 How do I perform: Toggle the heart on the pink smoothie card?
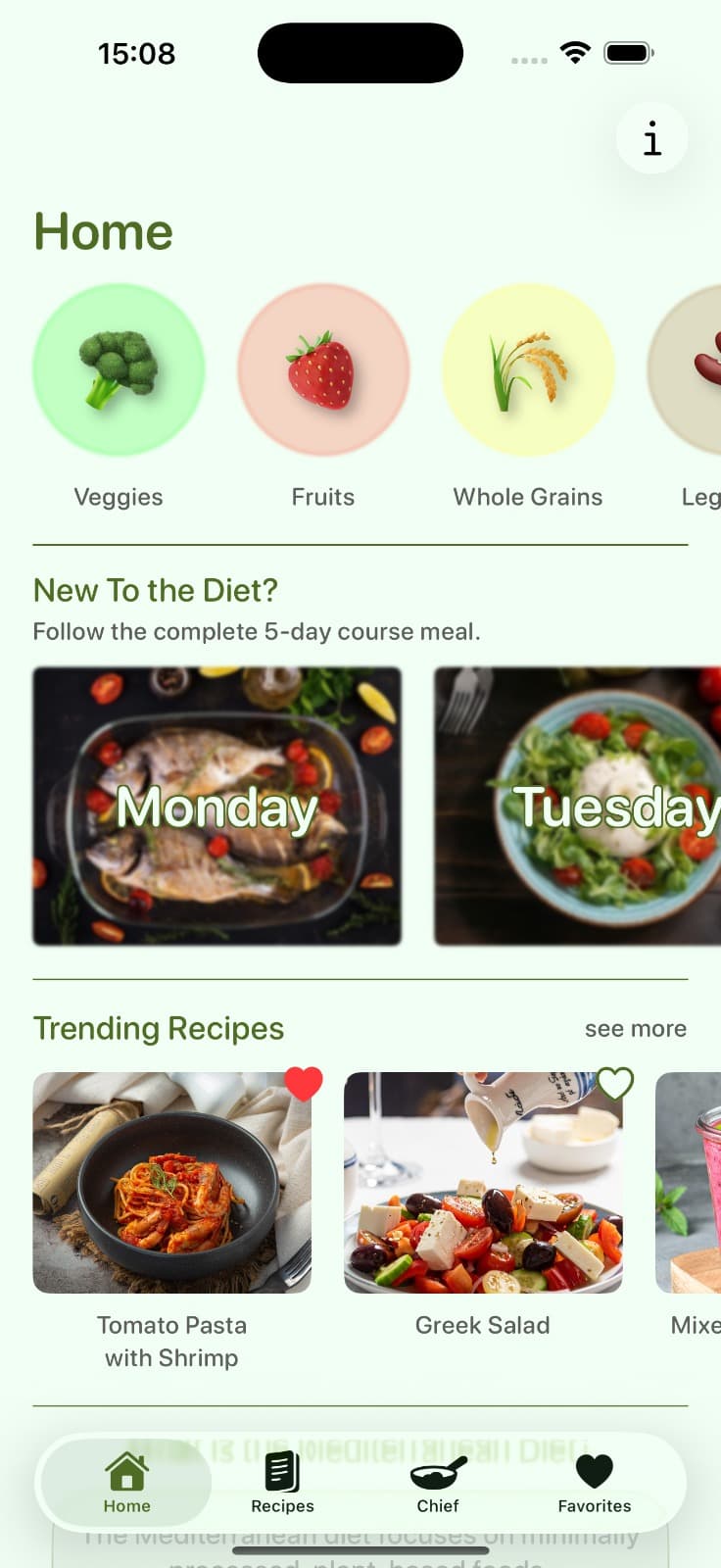[x=715, y=1083]
